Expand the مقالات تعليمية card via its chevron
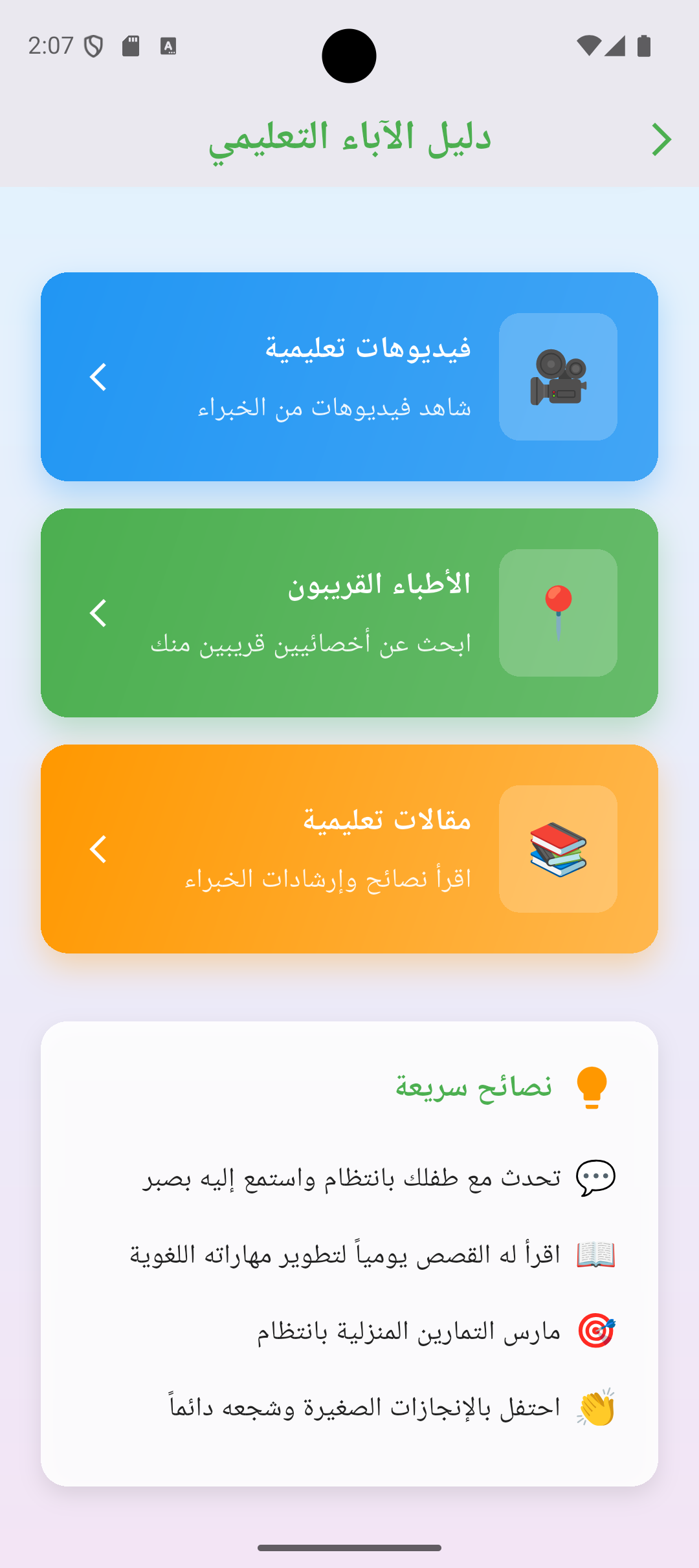This screenshot has width=699, height=1568. coord(99,849)
